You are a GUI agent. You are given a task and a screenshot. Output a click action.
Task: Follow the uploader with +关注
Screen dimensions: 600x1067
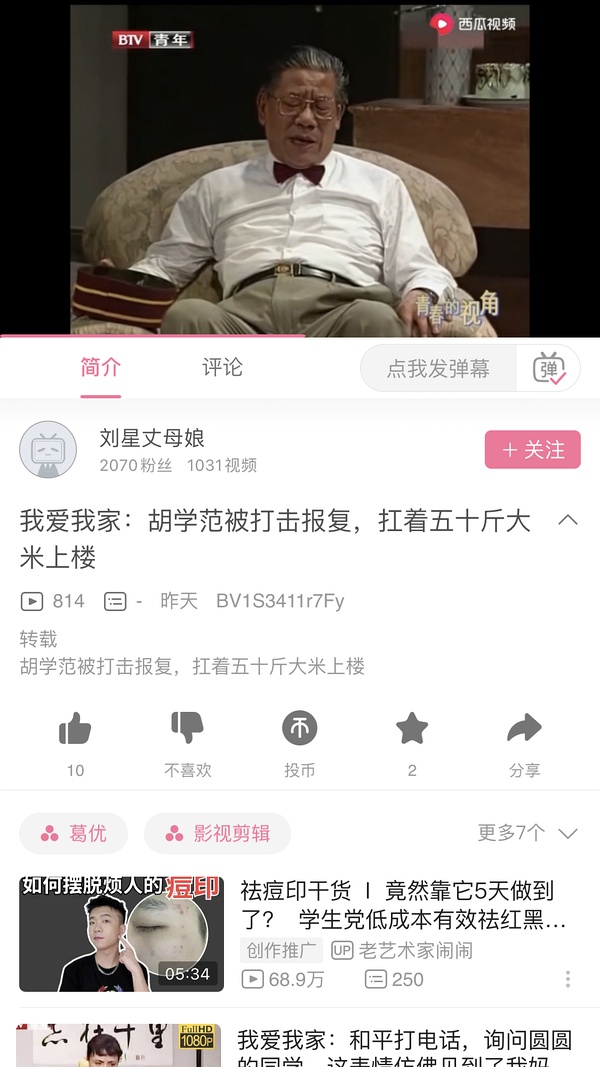click(532, 450)
